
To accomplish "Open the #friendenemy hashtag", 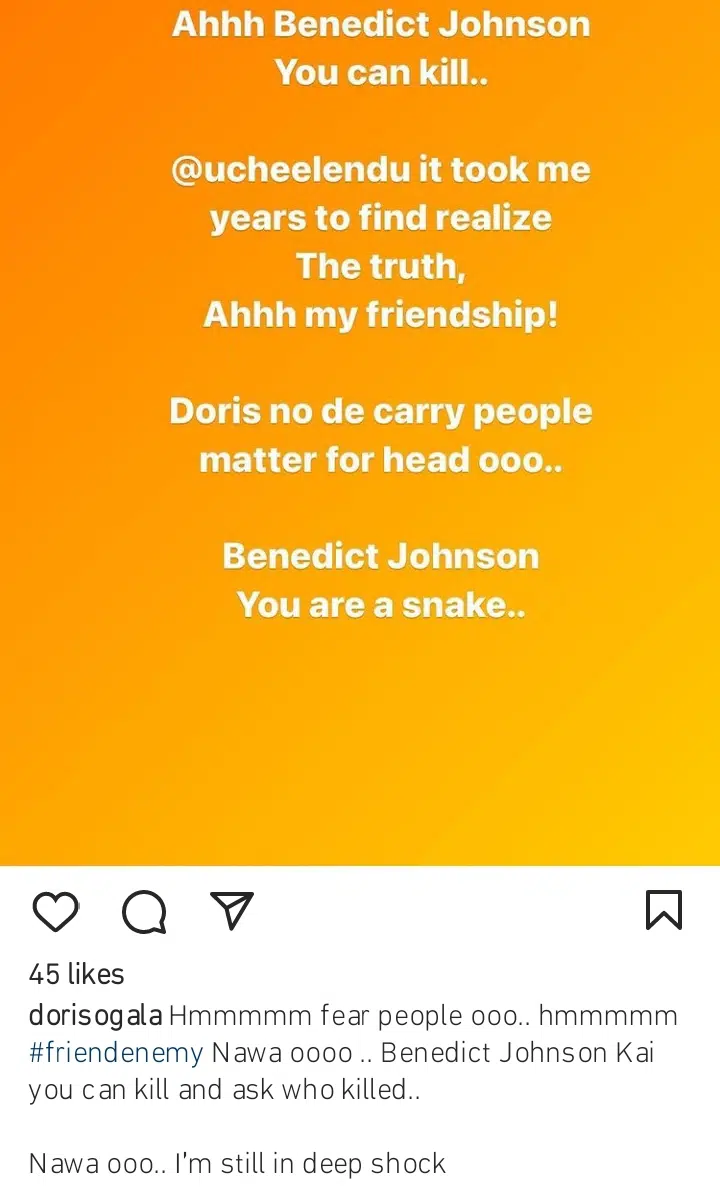I will (116, 1053).
